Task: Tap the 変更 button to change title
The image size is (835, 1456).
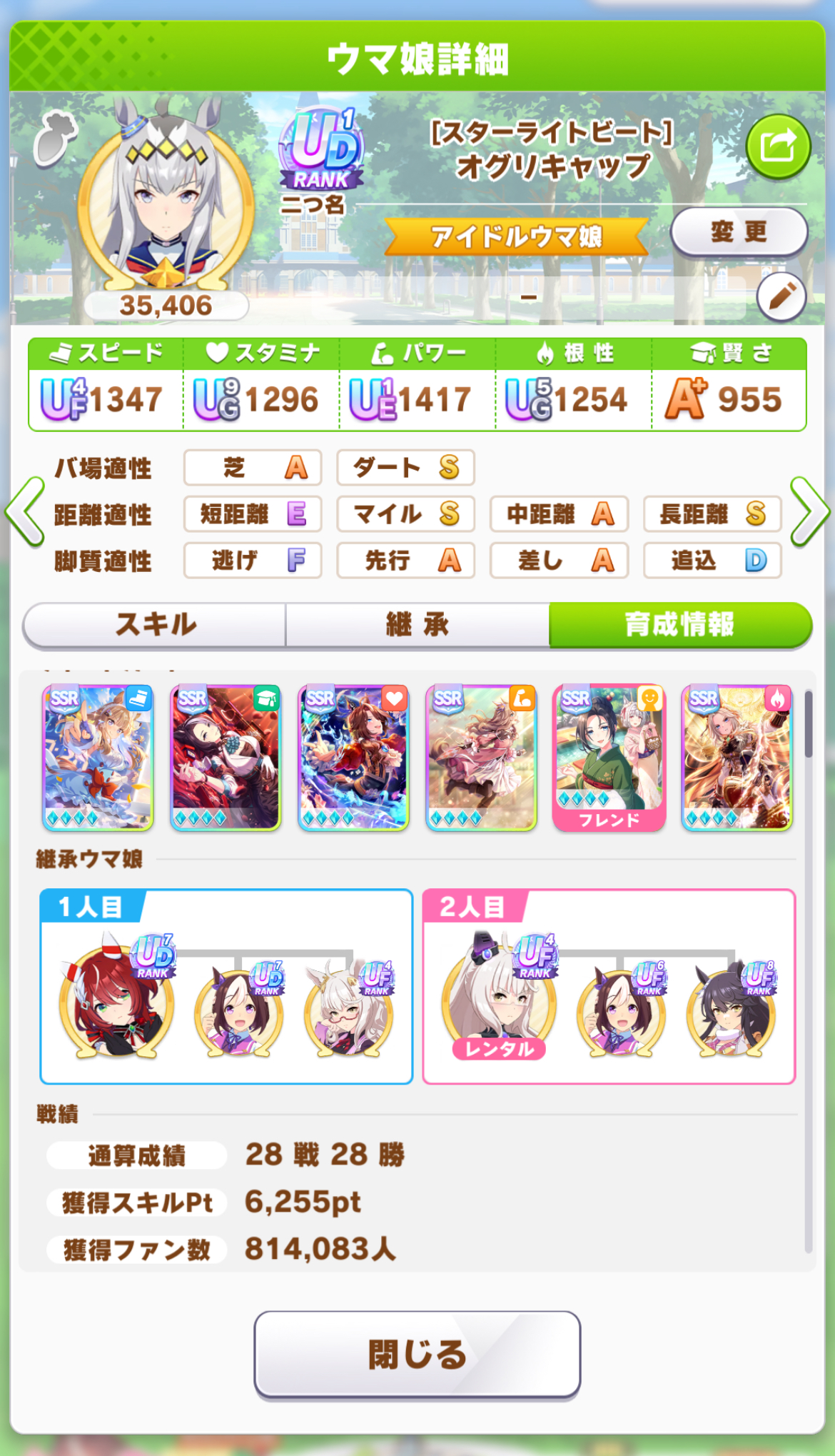Action: [x=739, y=231]
